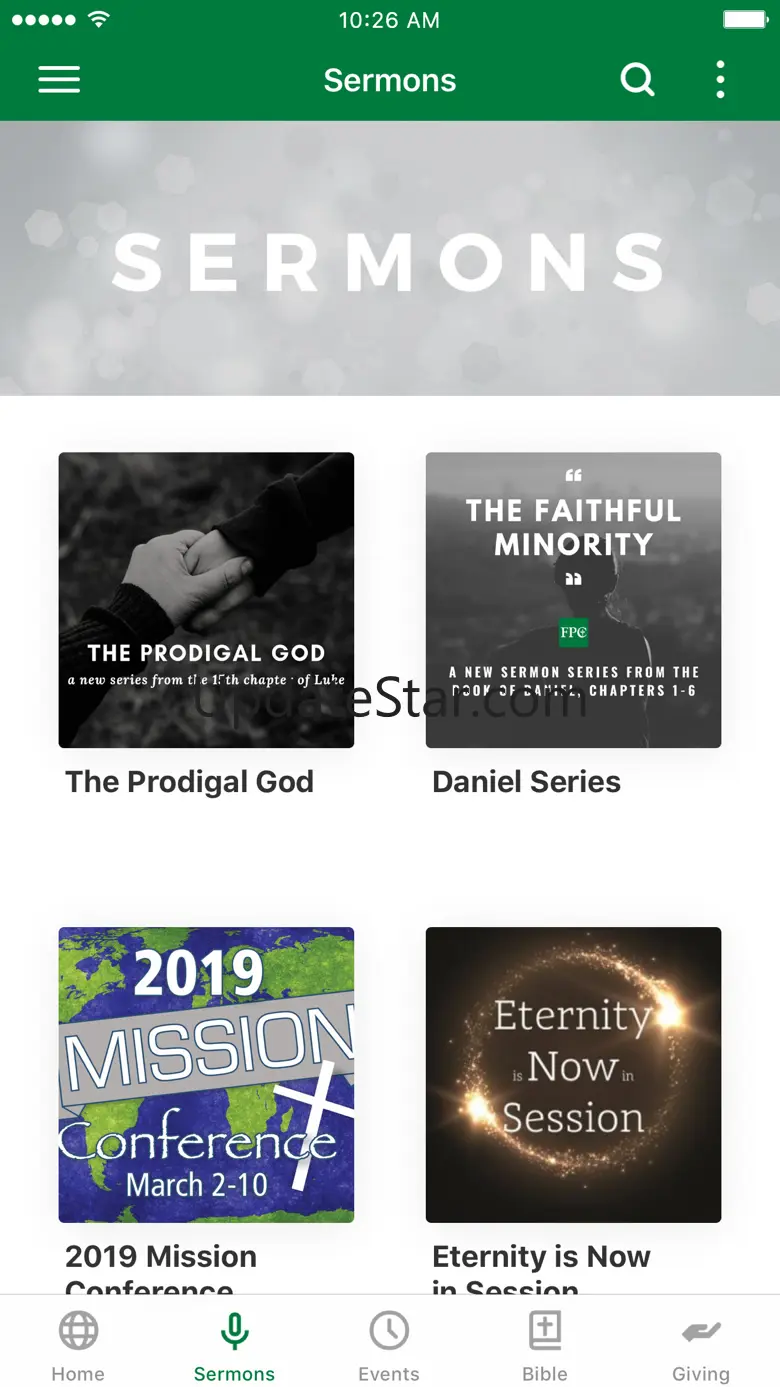Open The Prodigal God sermon series
Viewport: 780px width, 1387px height.
(x=206, y=600)
